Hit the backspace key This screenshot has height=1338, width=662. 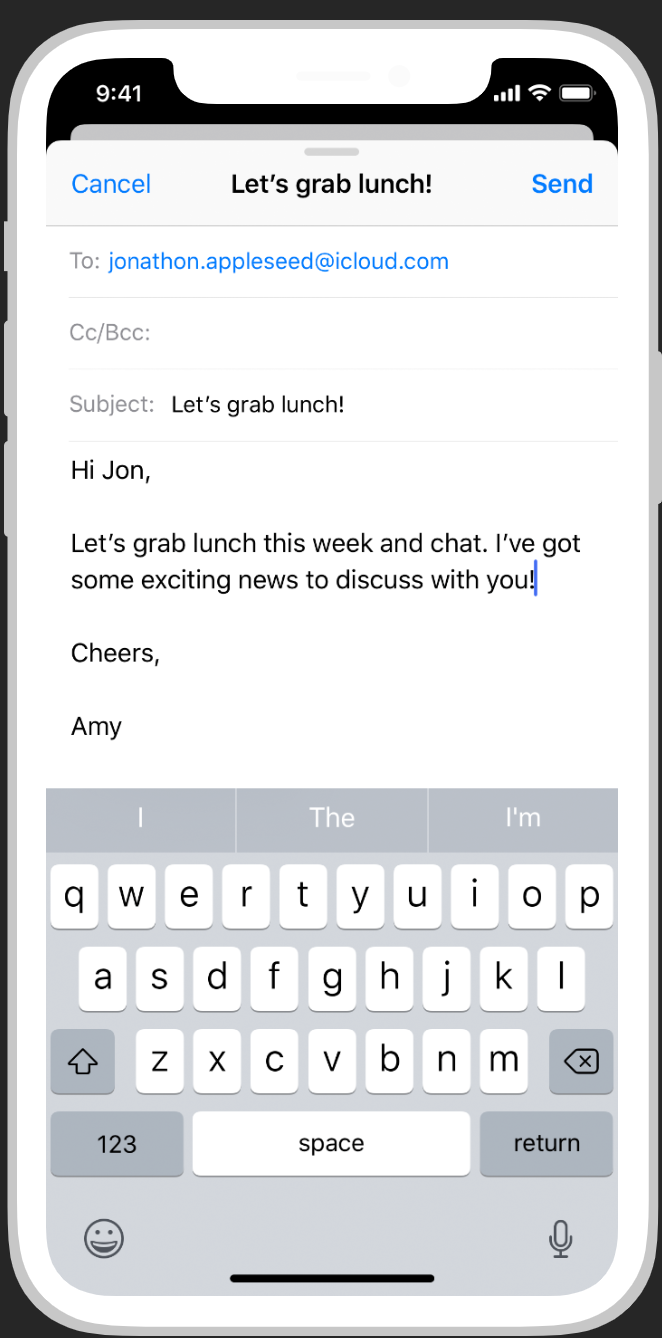581,1060
